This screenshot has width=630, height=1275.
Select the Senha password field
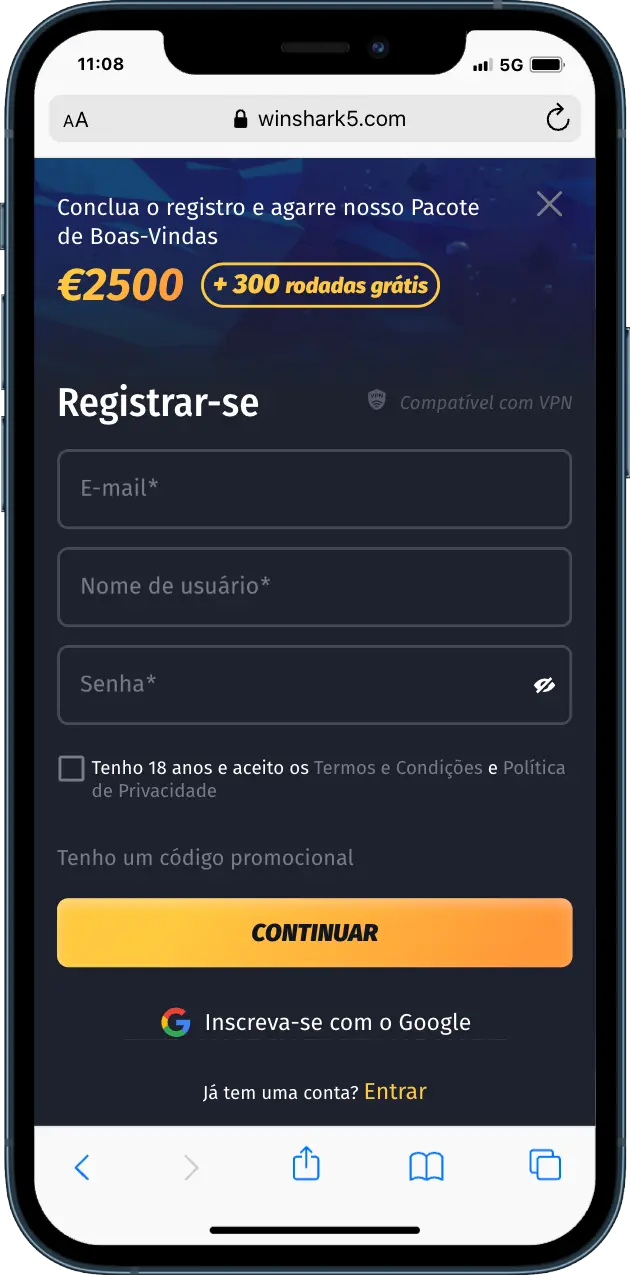[x=290, y=685]
